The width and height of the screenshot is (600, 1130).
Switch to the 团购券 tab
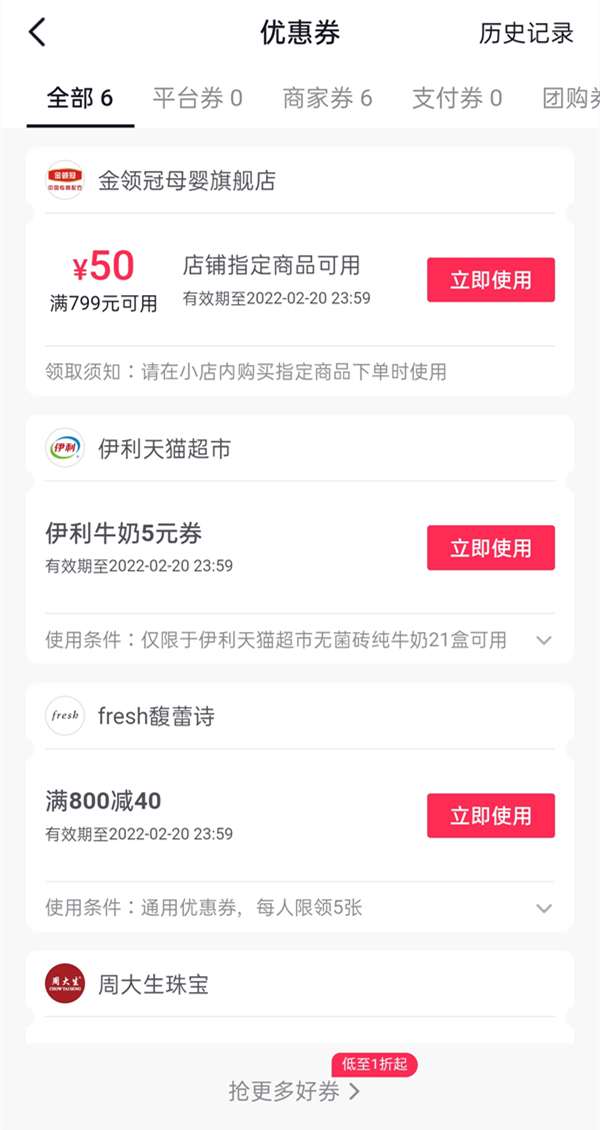[x=571, y=98]
